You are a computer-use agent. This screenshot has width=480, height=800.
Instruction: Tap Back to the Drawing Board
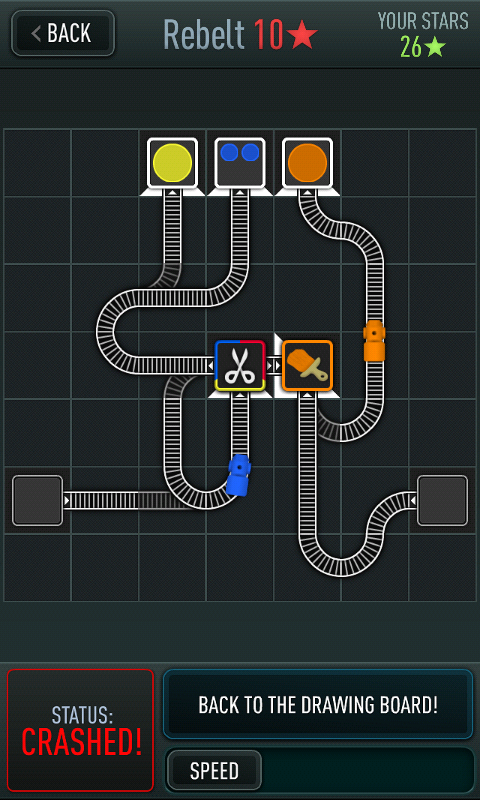318,705
